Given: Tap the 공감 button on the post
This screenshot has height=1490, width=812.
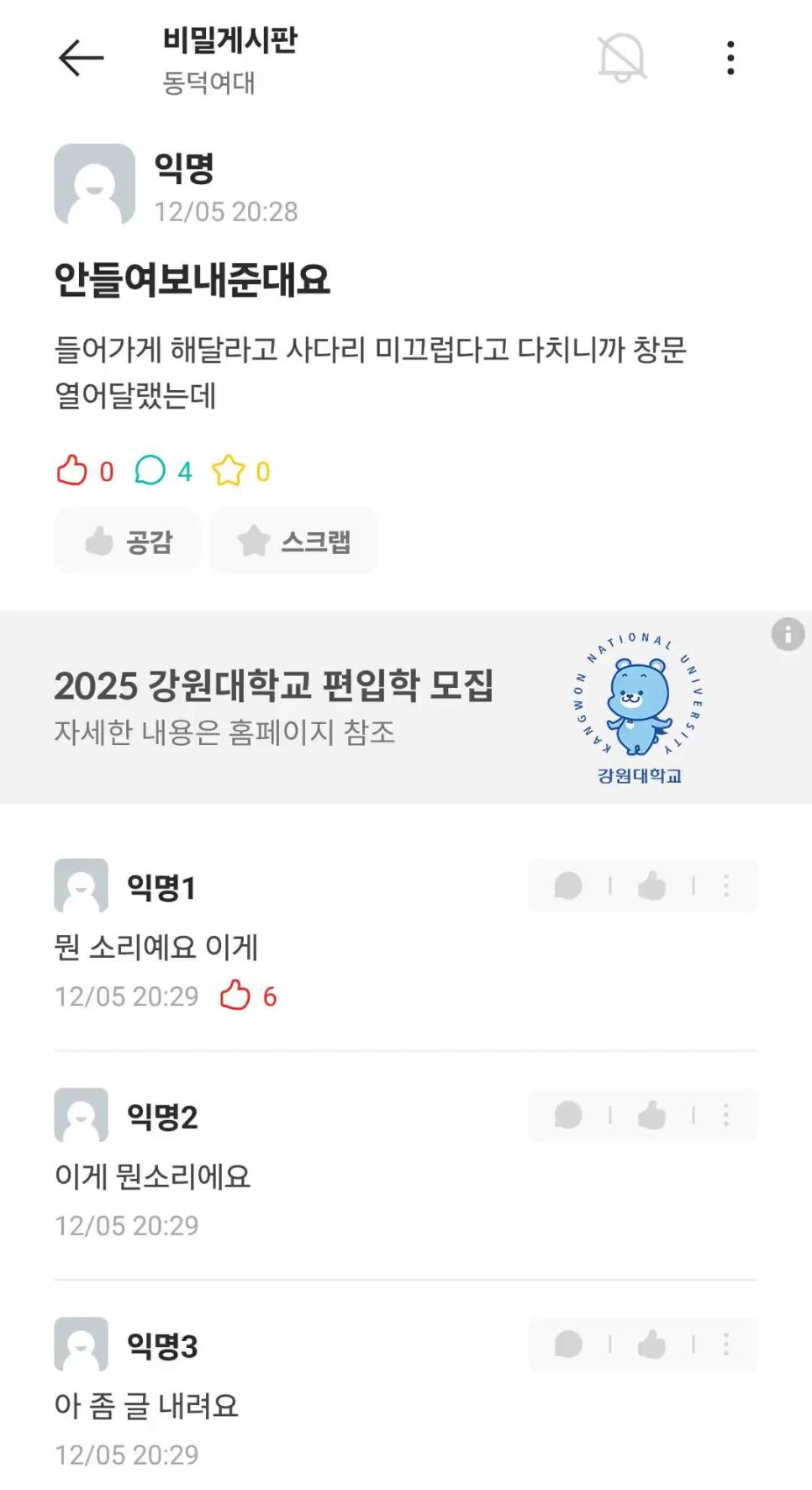Looking at the screenshot, I should point(128,541).
